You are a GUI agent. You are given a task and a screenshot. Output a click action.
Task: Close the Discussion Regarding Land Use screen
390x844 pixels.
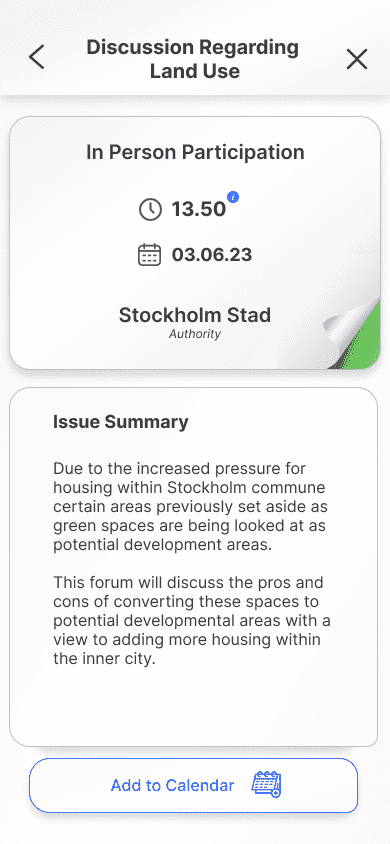357,59
